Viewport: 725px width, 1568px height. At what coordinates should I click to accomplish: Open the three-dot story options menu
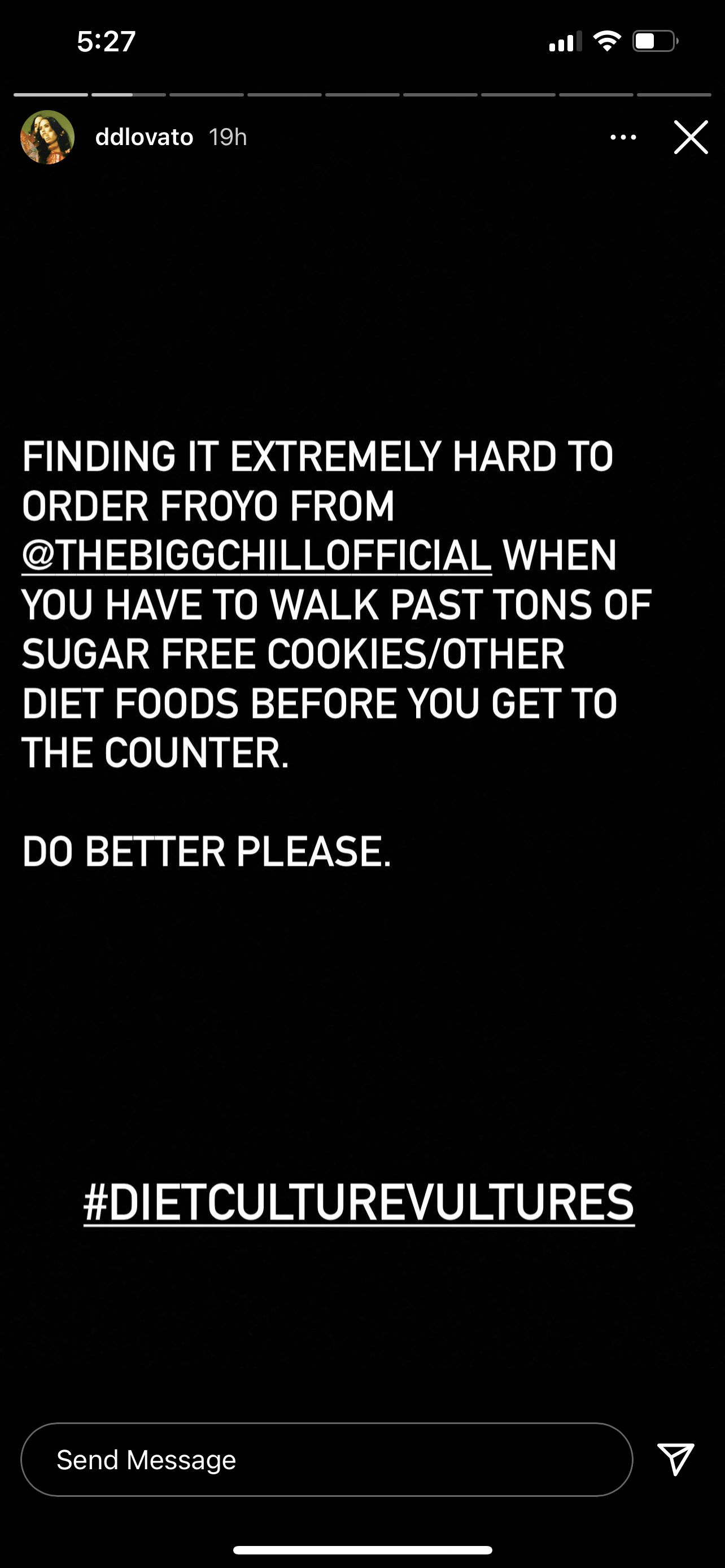[623, 137]
